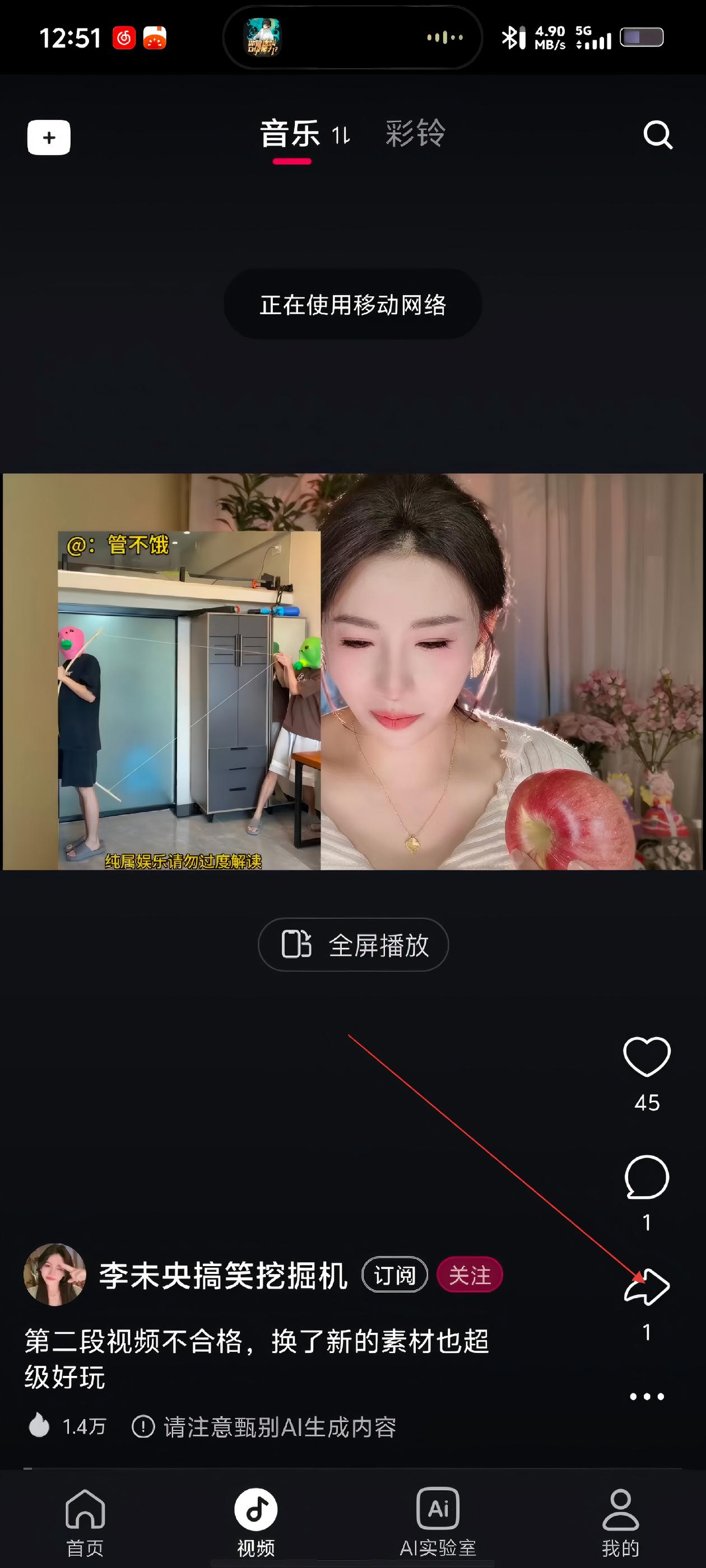Open the search magnifier
Screen dimensions: 706x1568
pyautogui.click(x=658, y=135)
